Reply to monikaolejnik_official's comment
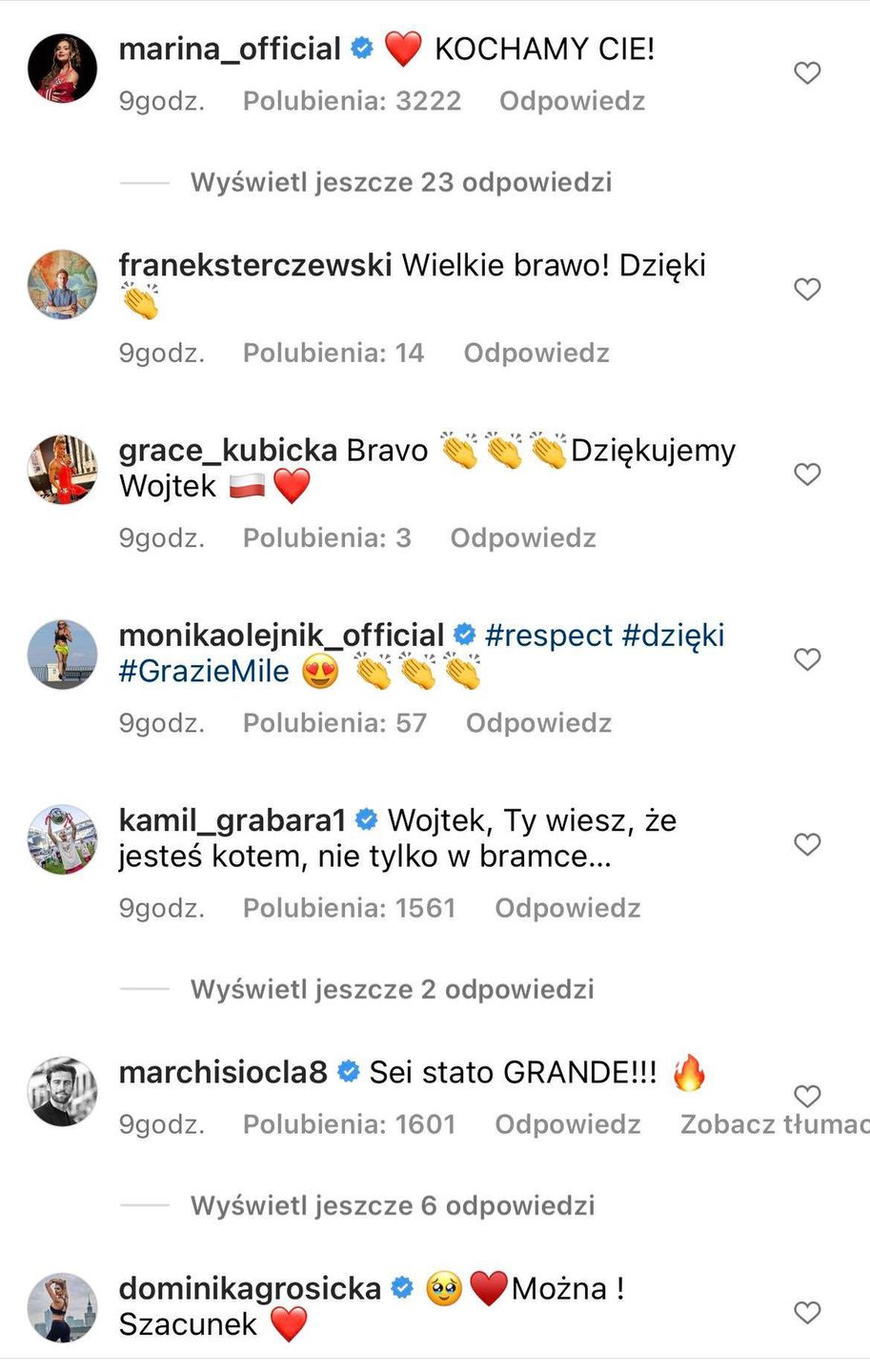 coord(538,723)
